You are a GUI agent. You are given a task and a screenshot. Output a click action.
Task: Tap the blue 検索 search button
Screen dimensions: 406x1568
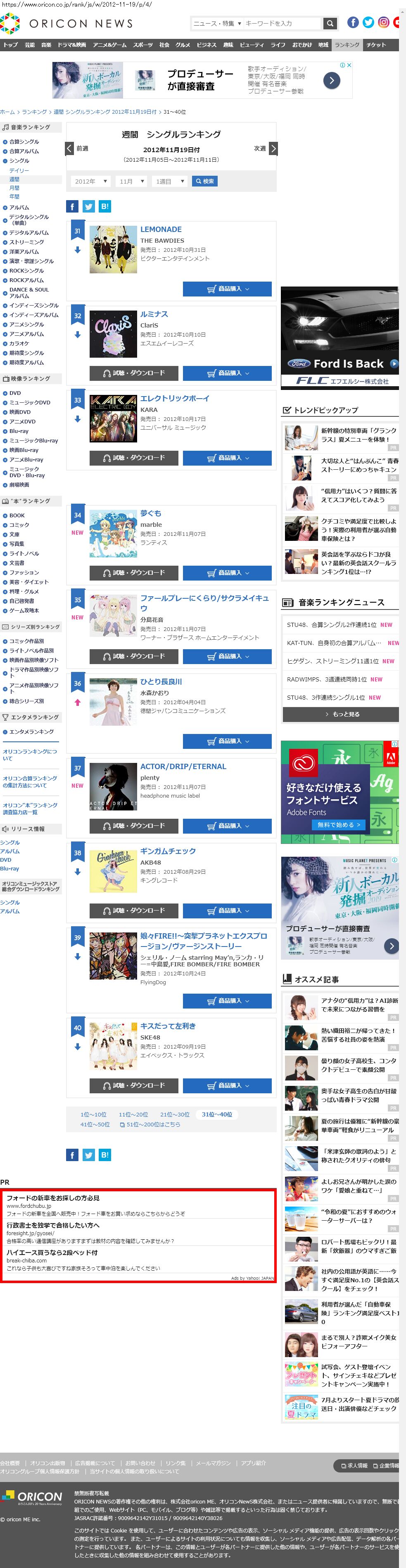tap(204, 182)
